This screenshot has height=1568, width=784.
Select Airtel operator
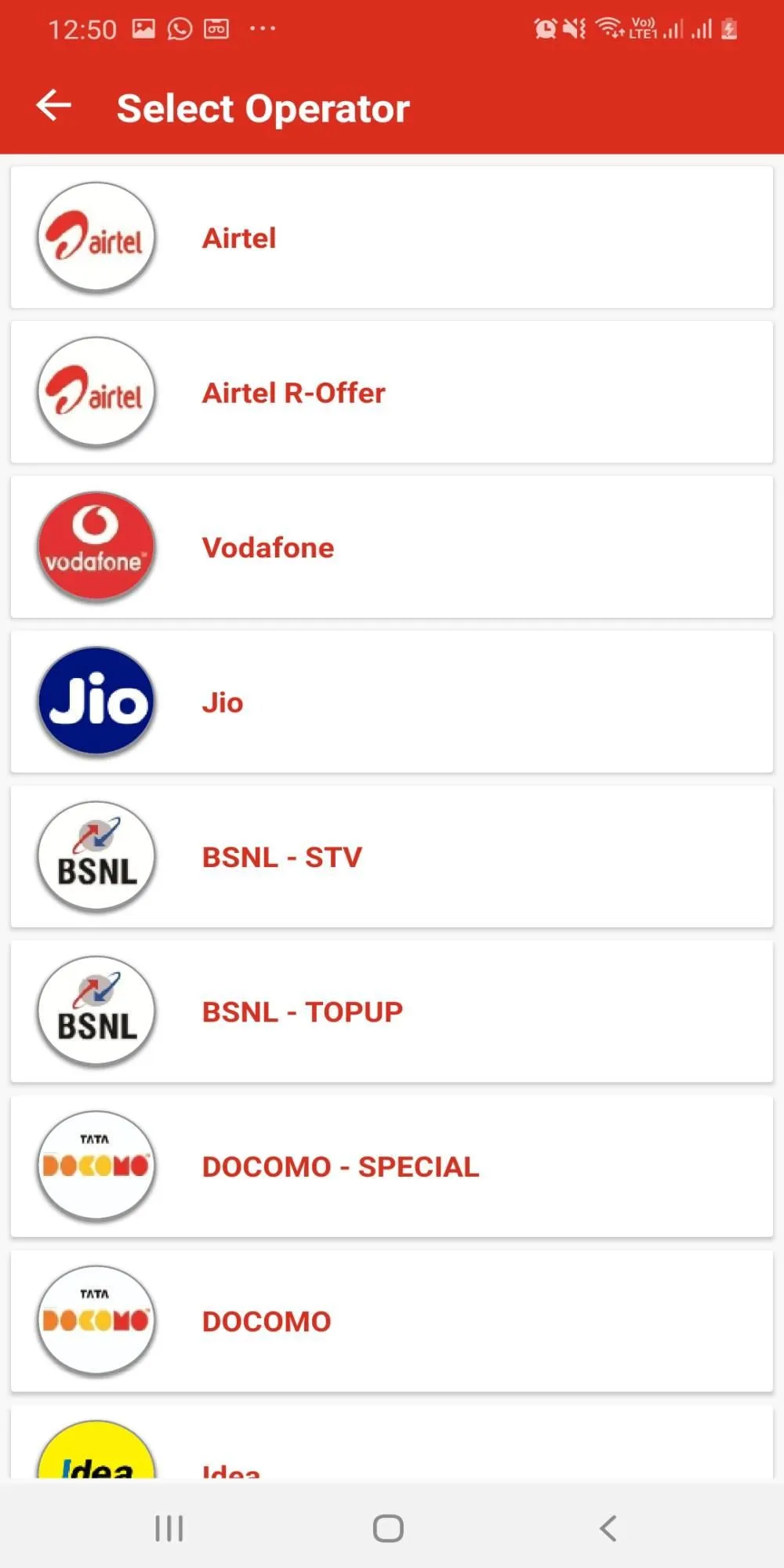[392, 238]
